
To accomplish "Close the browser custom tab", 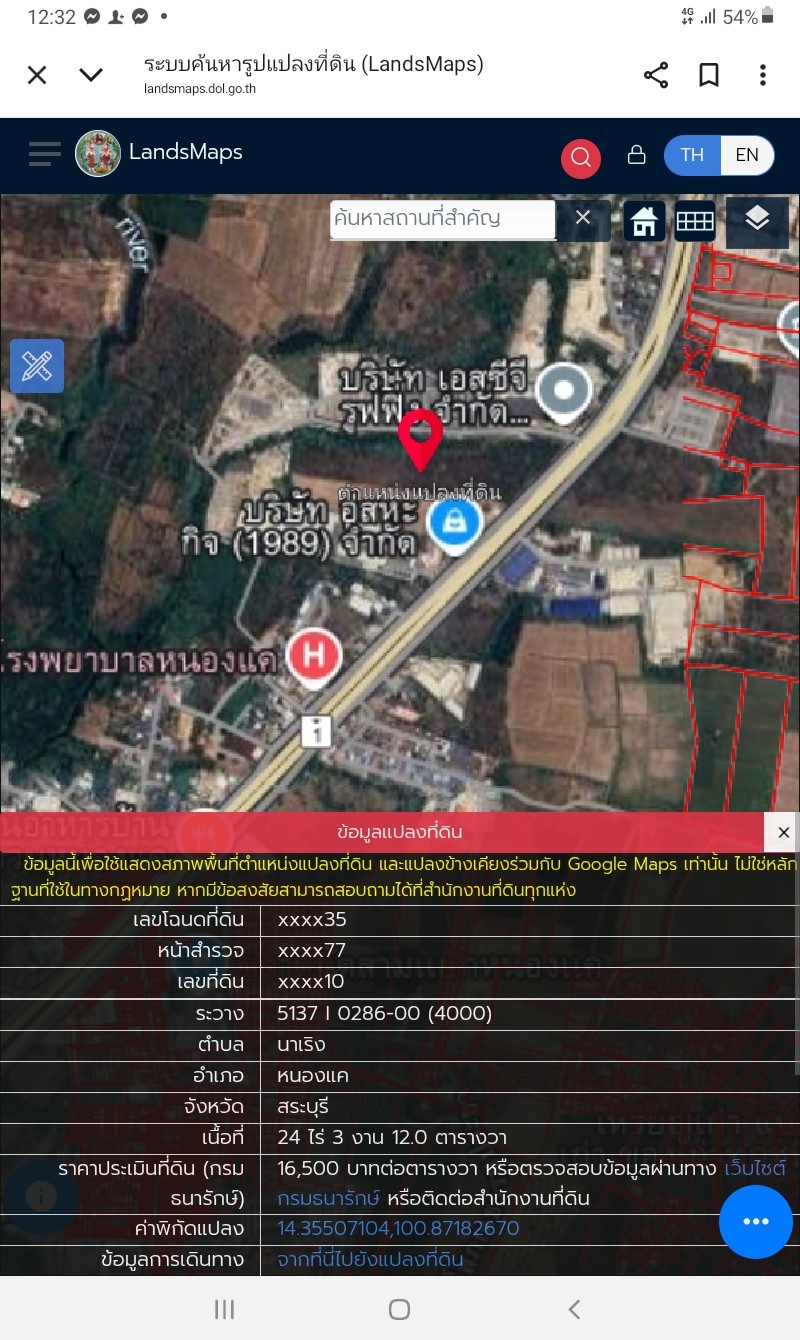I will (x=37, y=75).
